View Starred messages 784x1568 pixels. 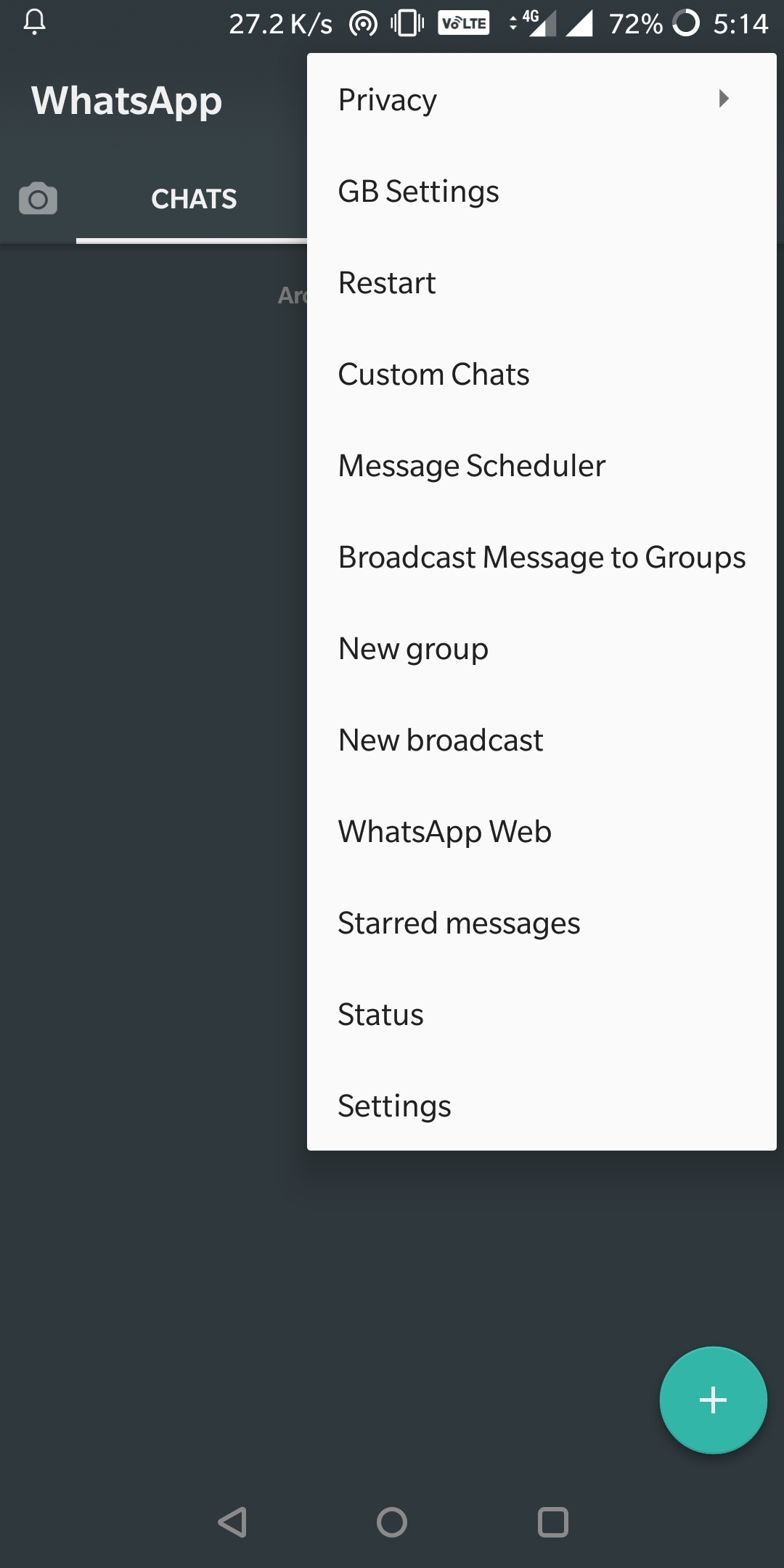(542, 923)
